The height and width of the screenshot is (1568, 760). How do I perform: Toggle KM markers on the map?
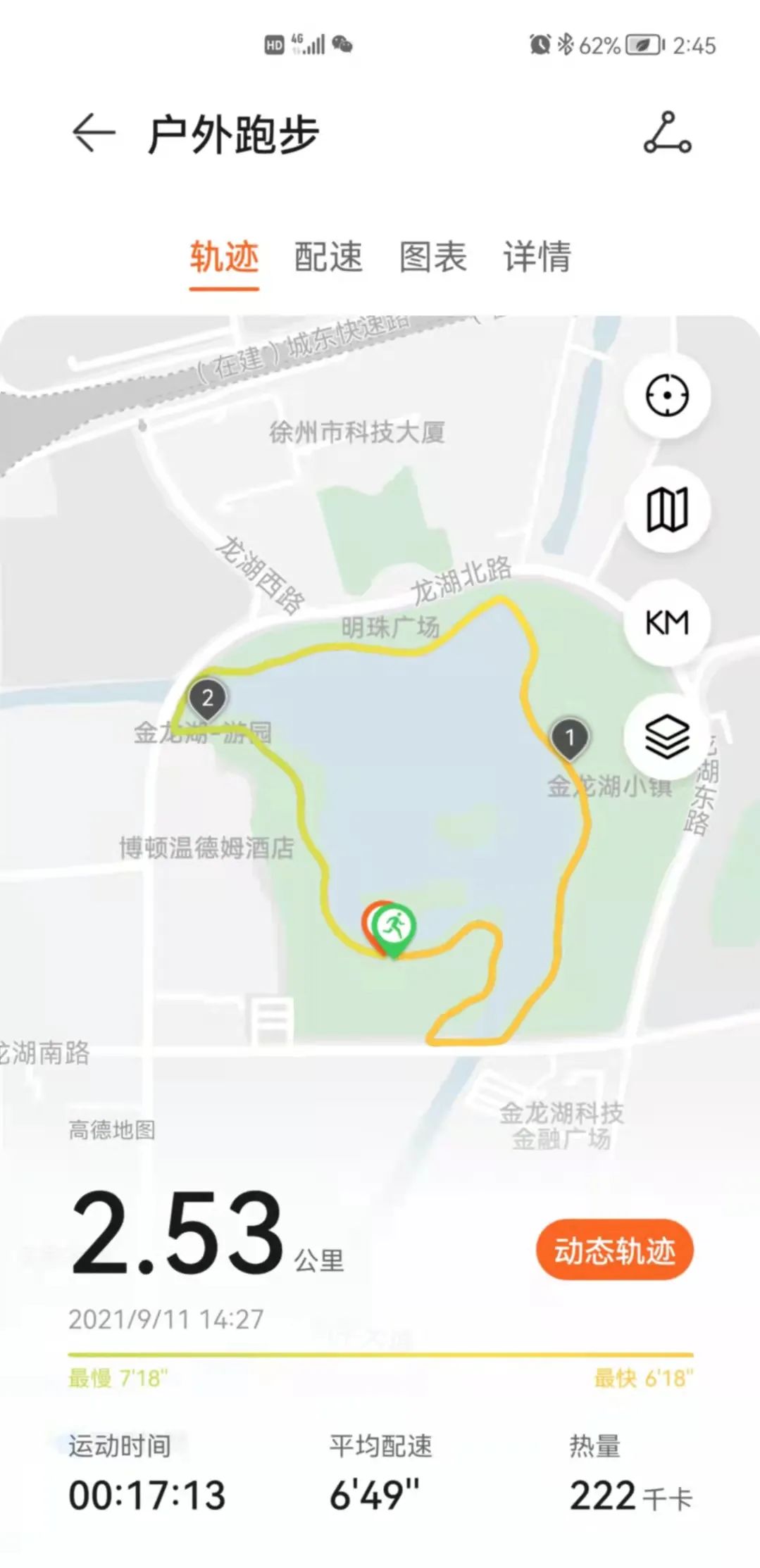click(x=666, y=622)
